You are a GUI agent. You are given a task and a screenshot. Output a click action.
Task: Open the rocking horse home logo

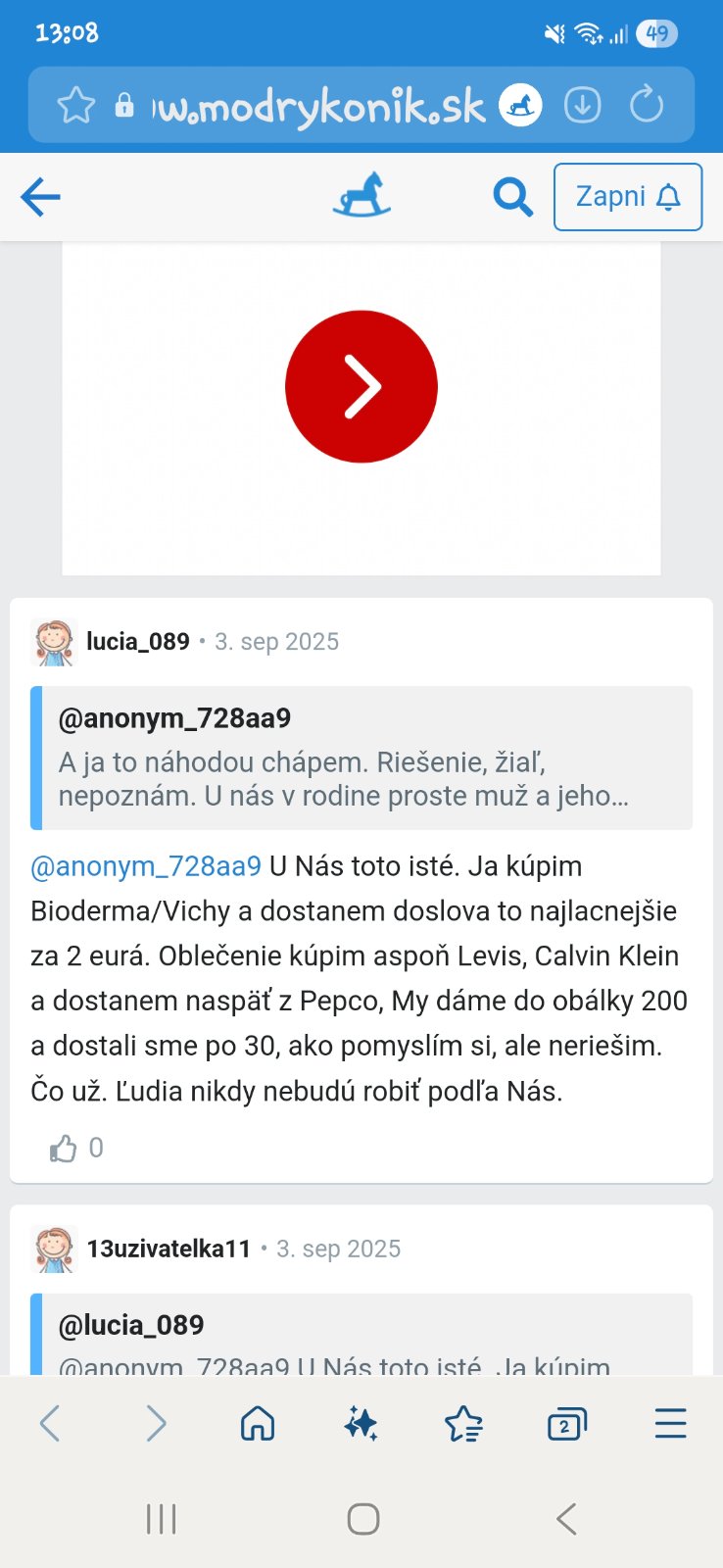[x=361, y=195]
